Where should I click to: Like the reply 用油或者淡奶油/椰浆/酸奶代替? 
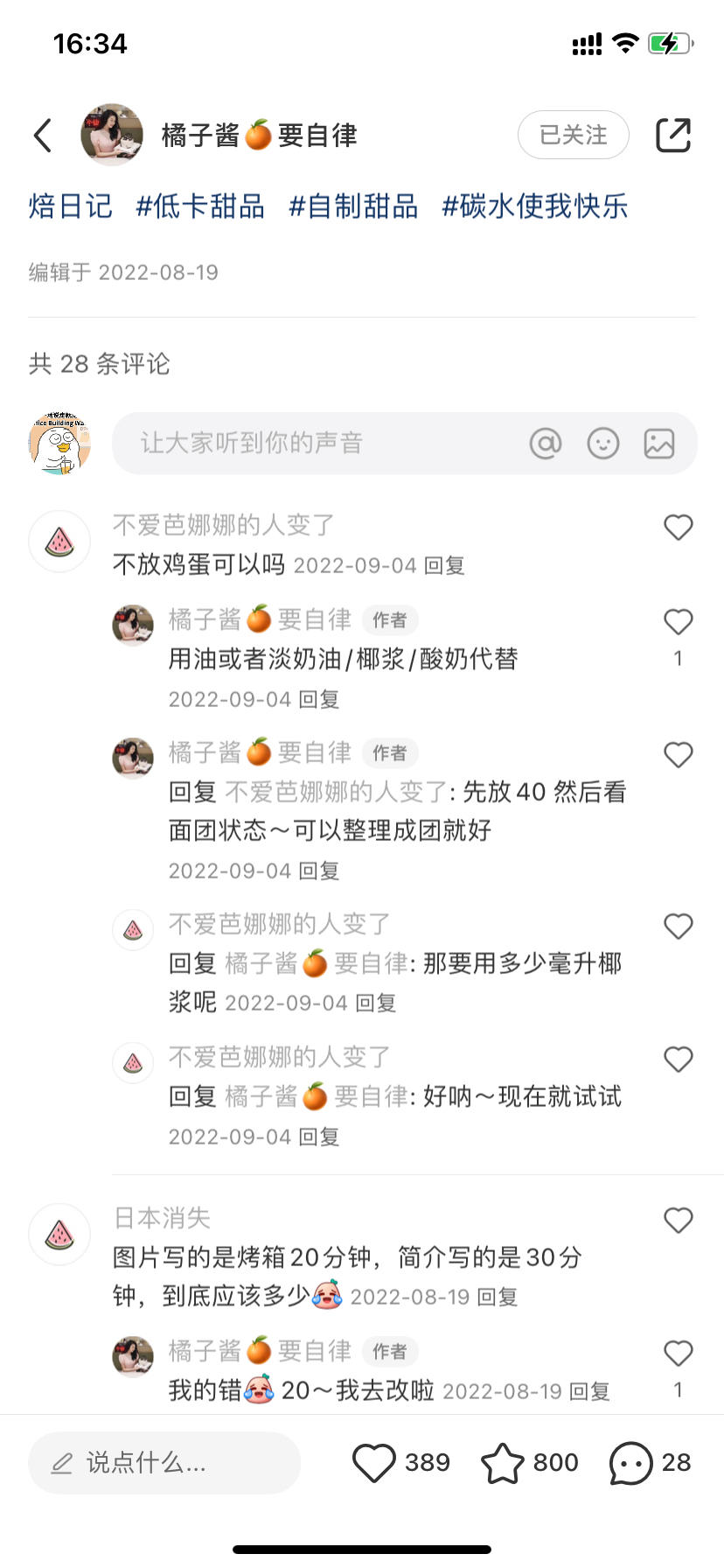click(679, 622)
